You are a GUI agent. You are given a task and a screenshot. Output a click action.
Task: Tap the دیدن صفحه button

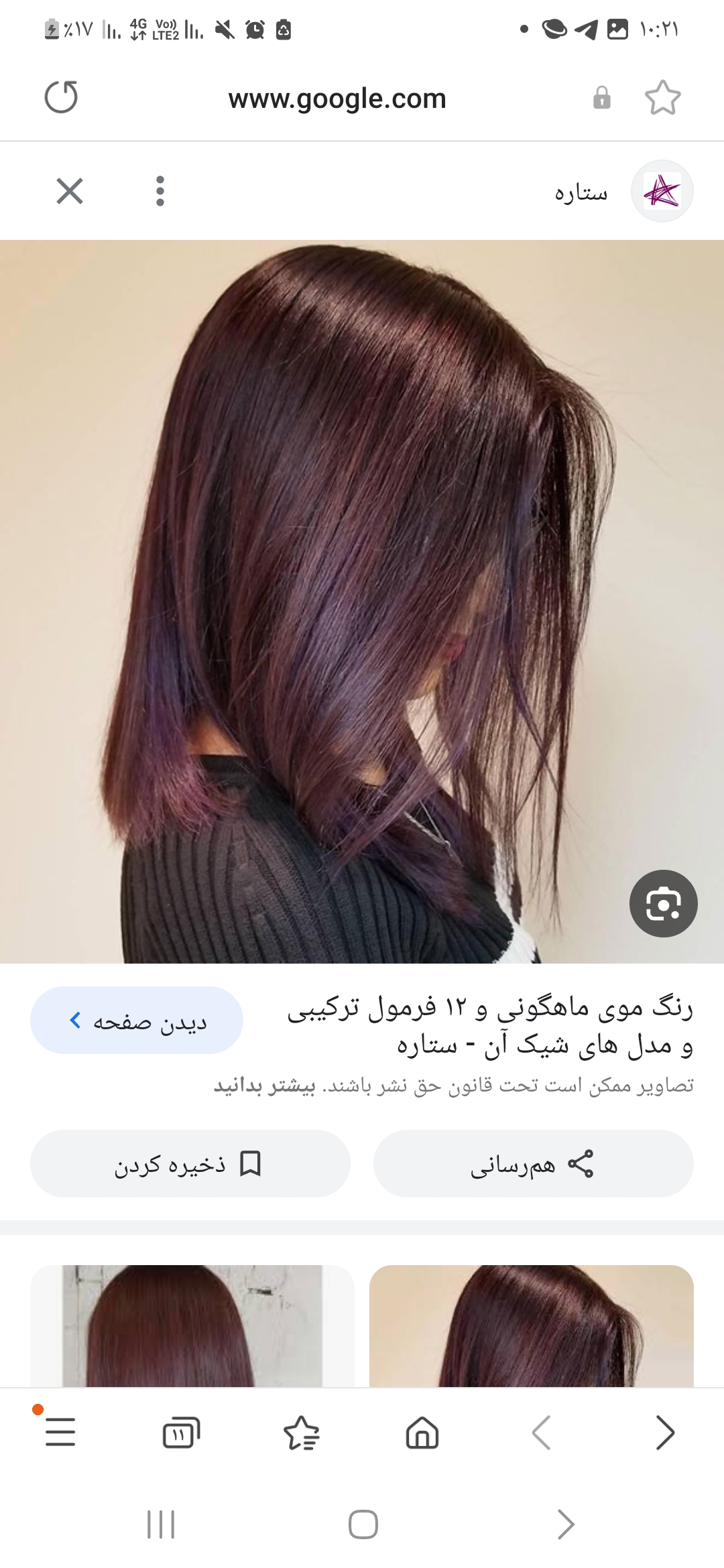[137, 1021]
